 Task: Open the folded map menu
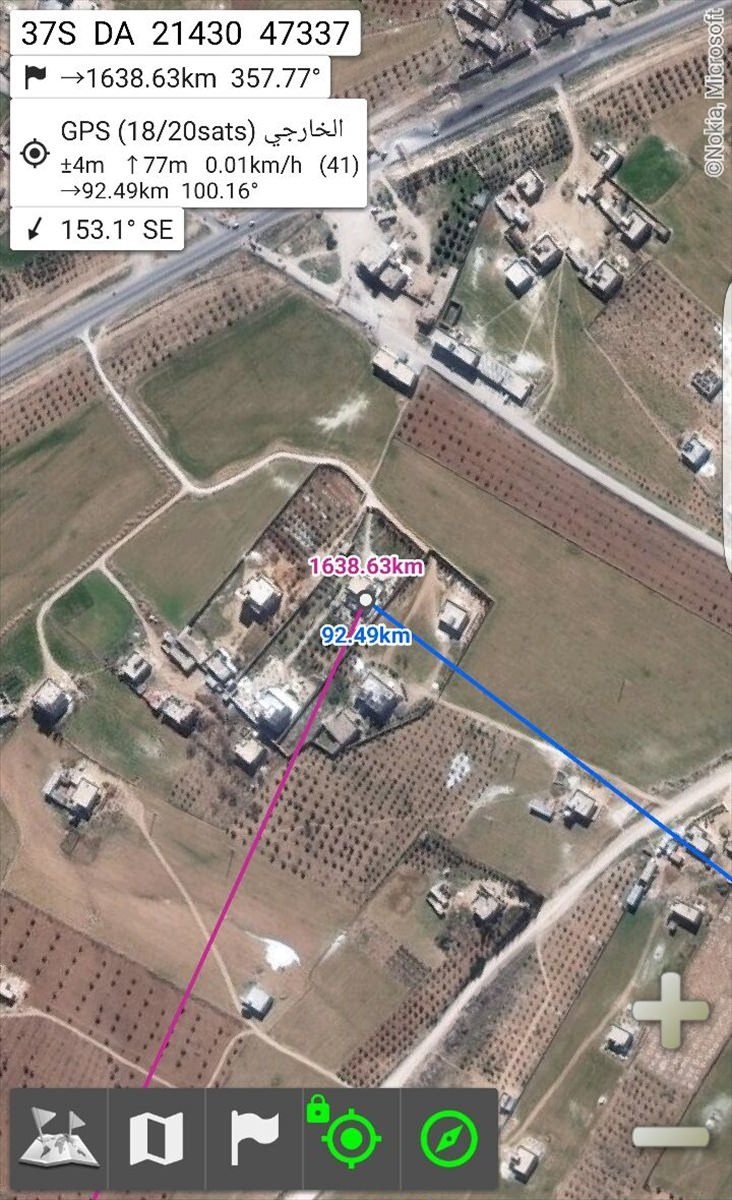tap(156, 1139)
